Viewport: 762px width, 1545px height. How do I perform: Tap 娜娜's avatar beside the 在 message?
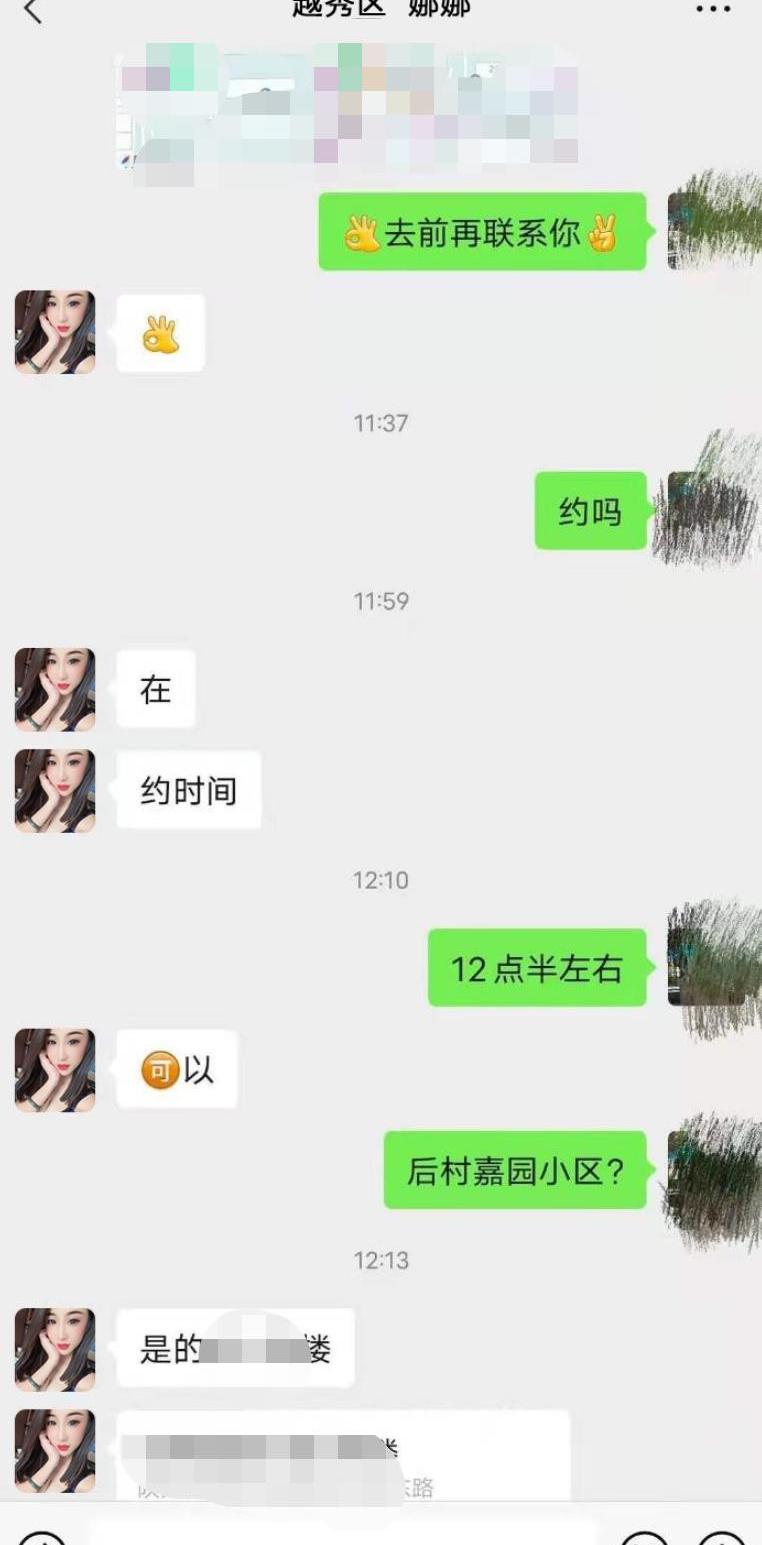click(x=54, y=688)
